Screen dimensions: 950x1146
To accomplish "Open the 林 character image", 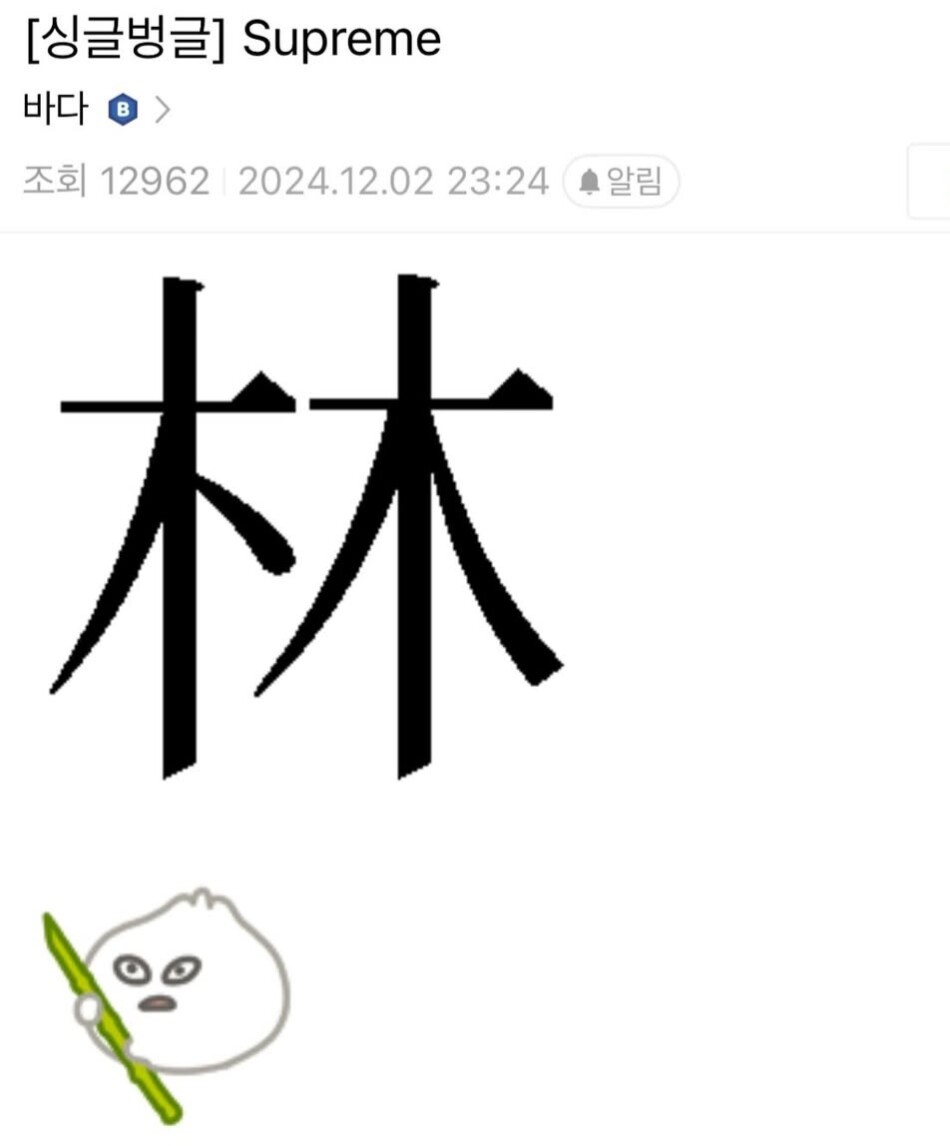I will point(306,527).
